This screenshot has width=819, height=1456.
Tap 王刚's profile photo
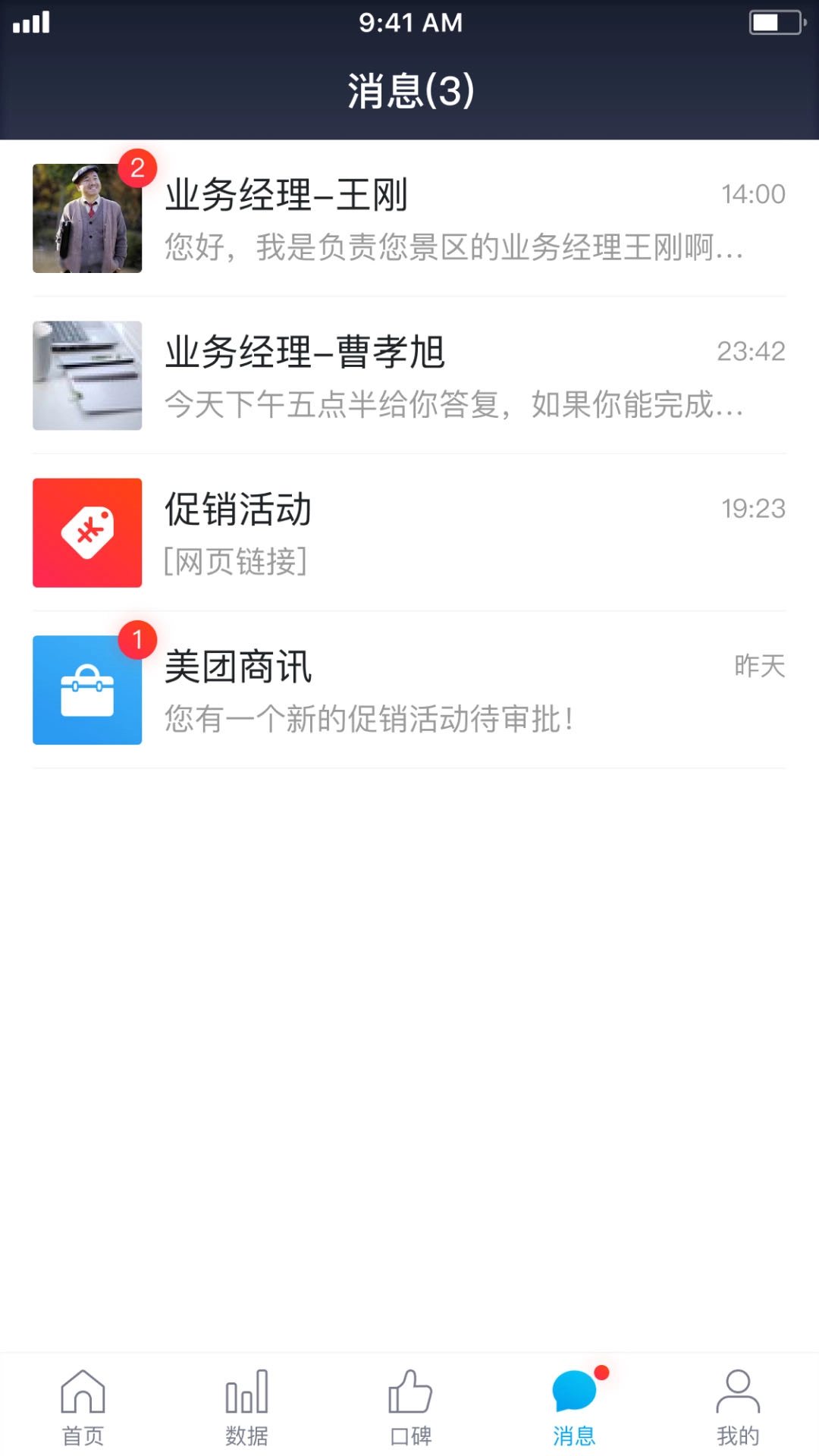tap(86, 218)
